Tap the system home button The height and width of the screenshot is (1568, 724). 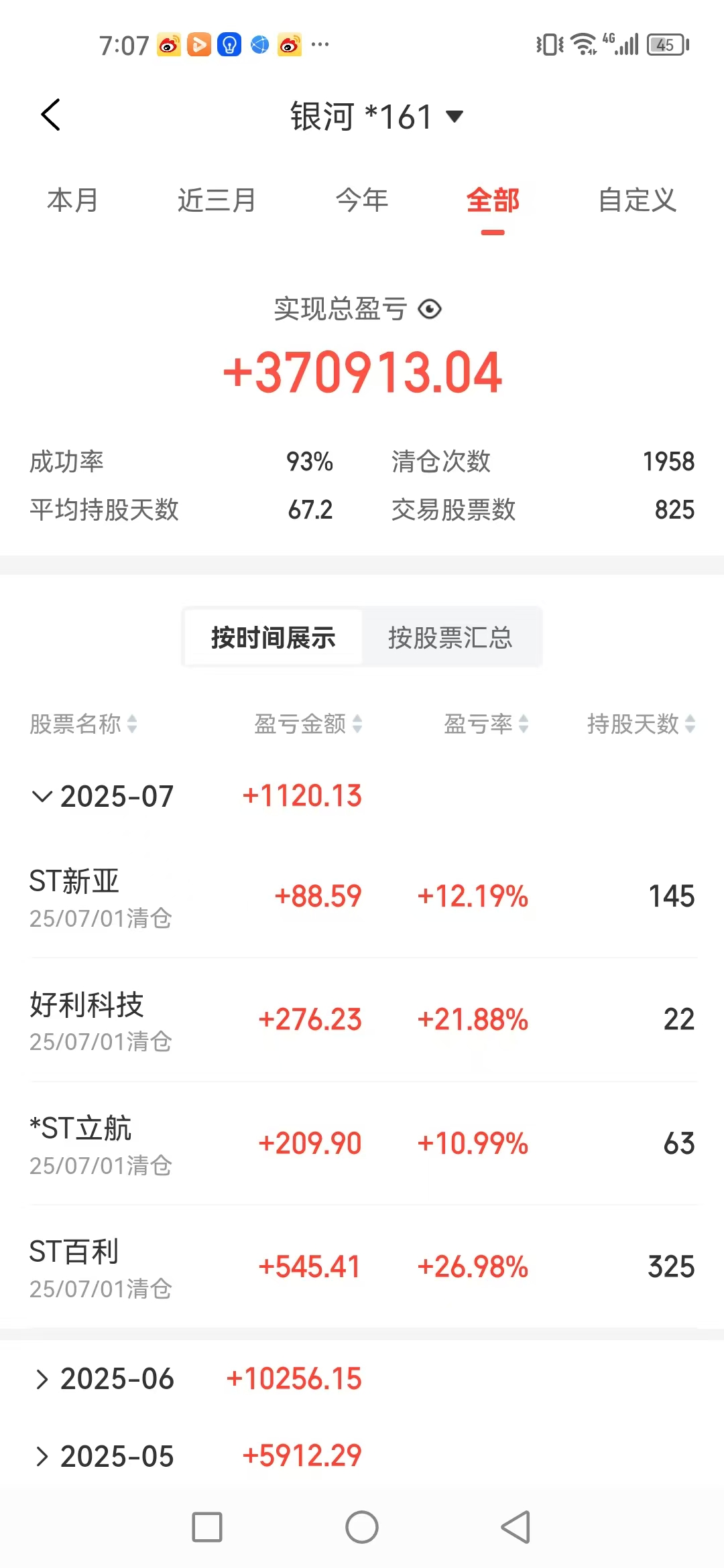pyautogui.click(x=362, y=1528)
